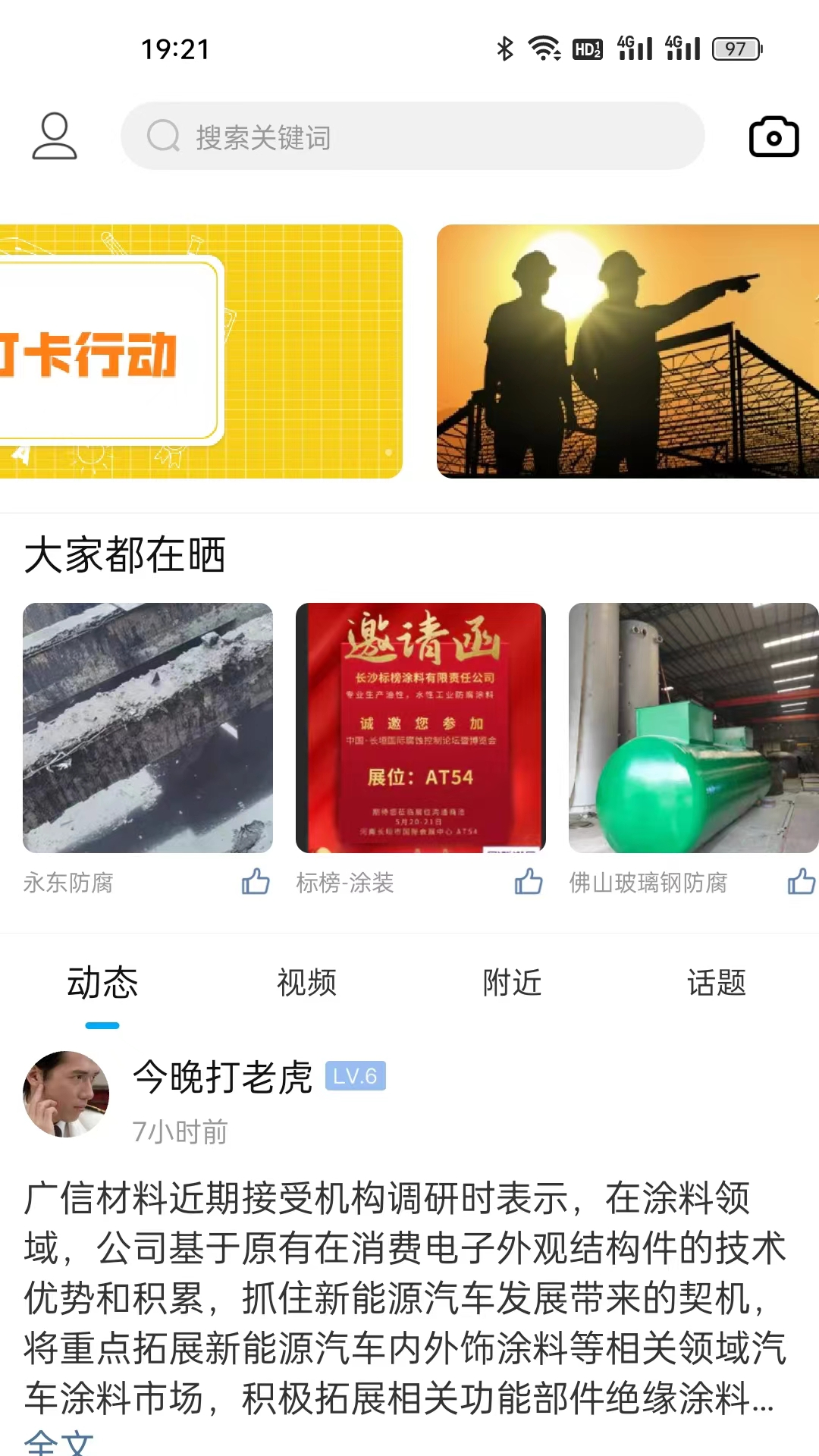
Task: Open 佛山玻璃钢防腐's green tank photo
Action: coord(693,727)
